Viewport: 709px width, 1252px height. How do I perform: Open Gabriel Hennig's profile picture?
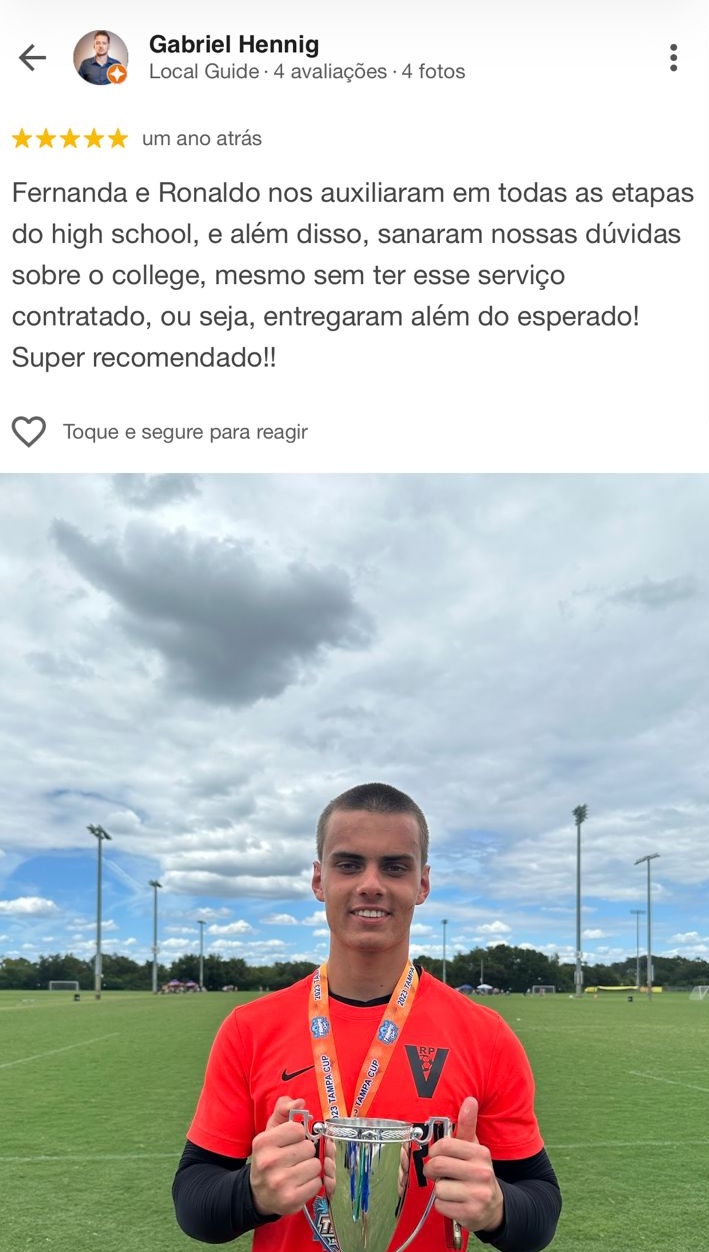point(100,58)
